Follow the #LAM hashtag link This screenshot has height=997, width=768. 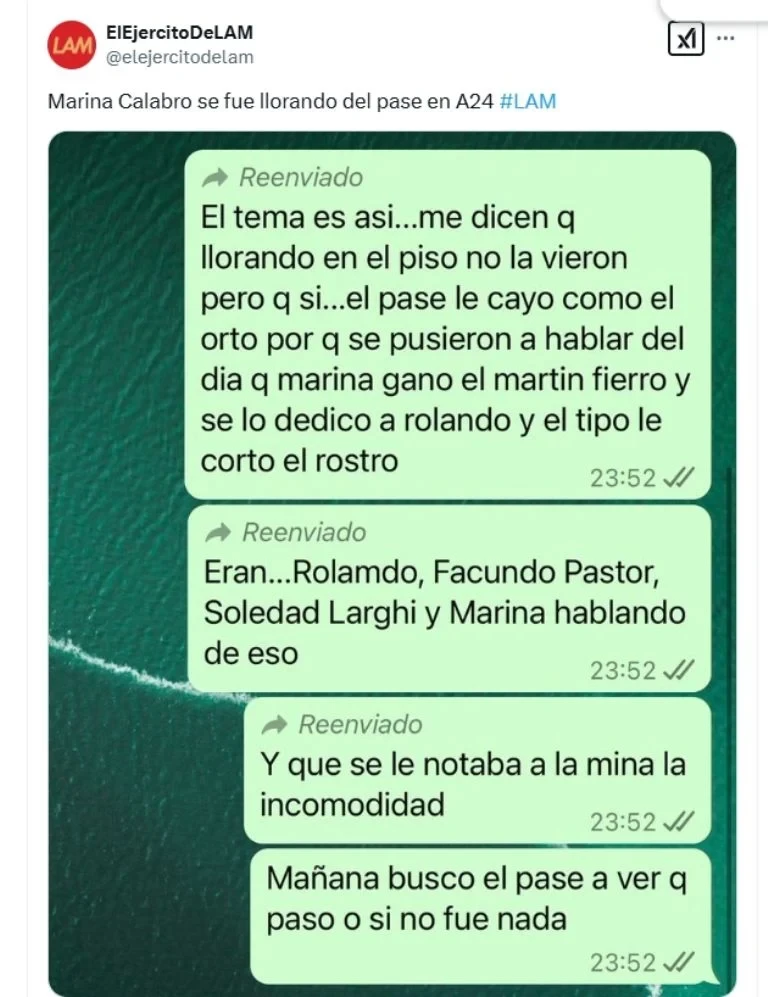[x=527, y=101]
